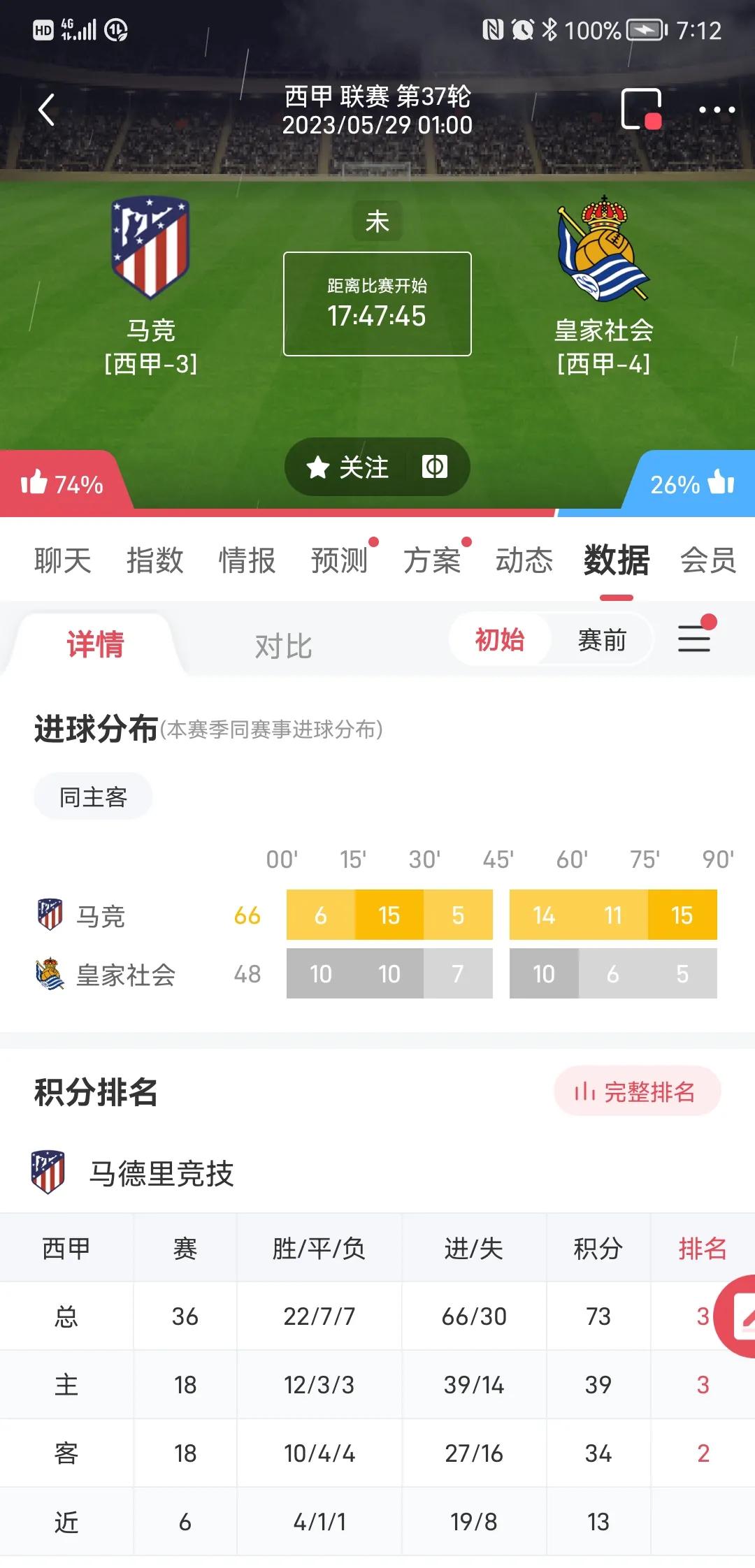The image size is (755, 1568).
Task: Open the floating window icon near top right
Action: pyautogui.click(x=642, y=110)
